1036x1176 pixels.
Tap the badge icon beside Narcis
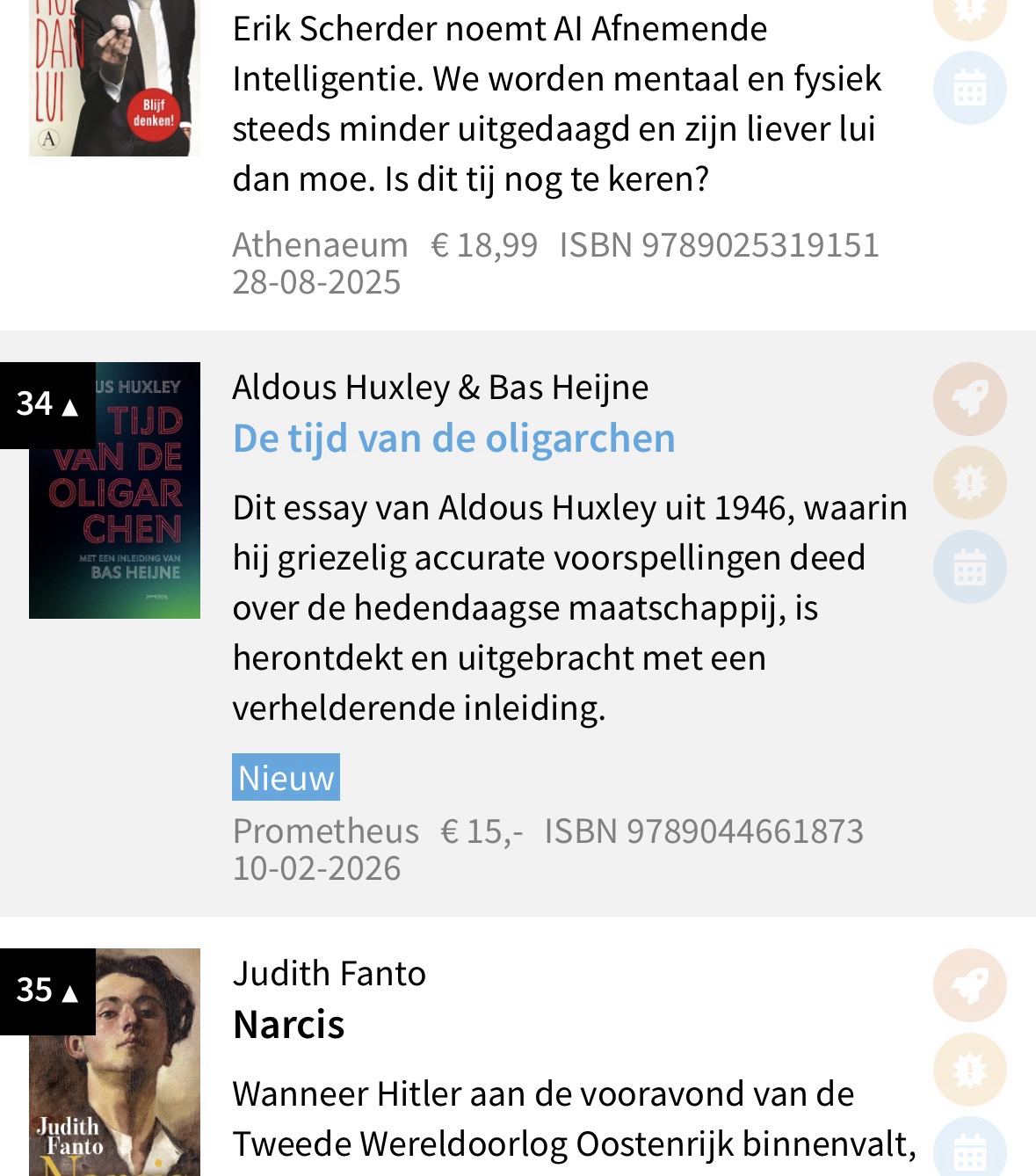coord(969,1070)
